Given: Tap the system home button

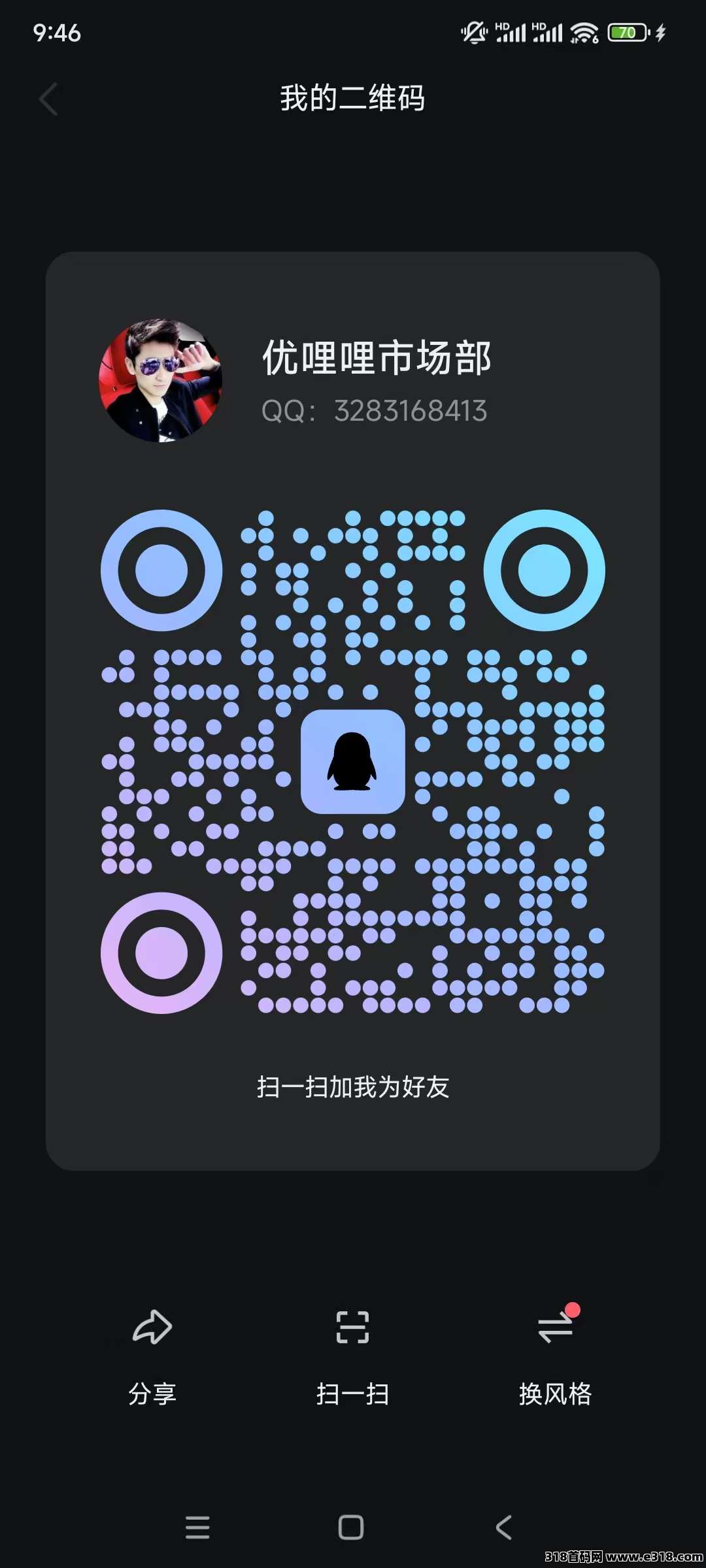Looking at the screenshot, I should (x=351, y=1527).
